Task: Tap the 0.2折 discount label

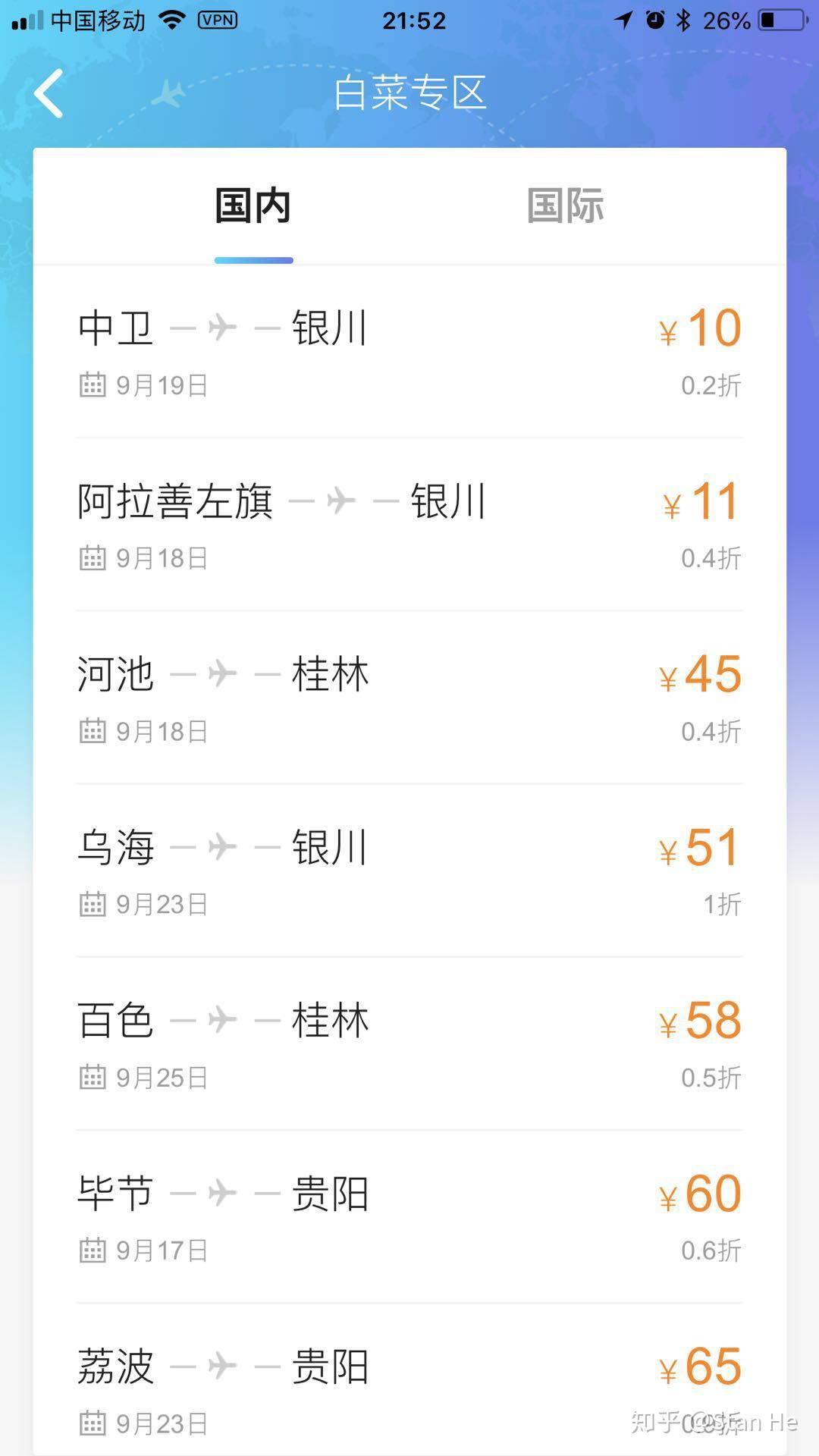Action: click(x=710, y=384)
